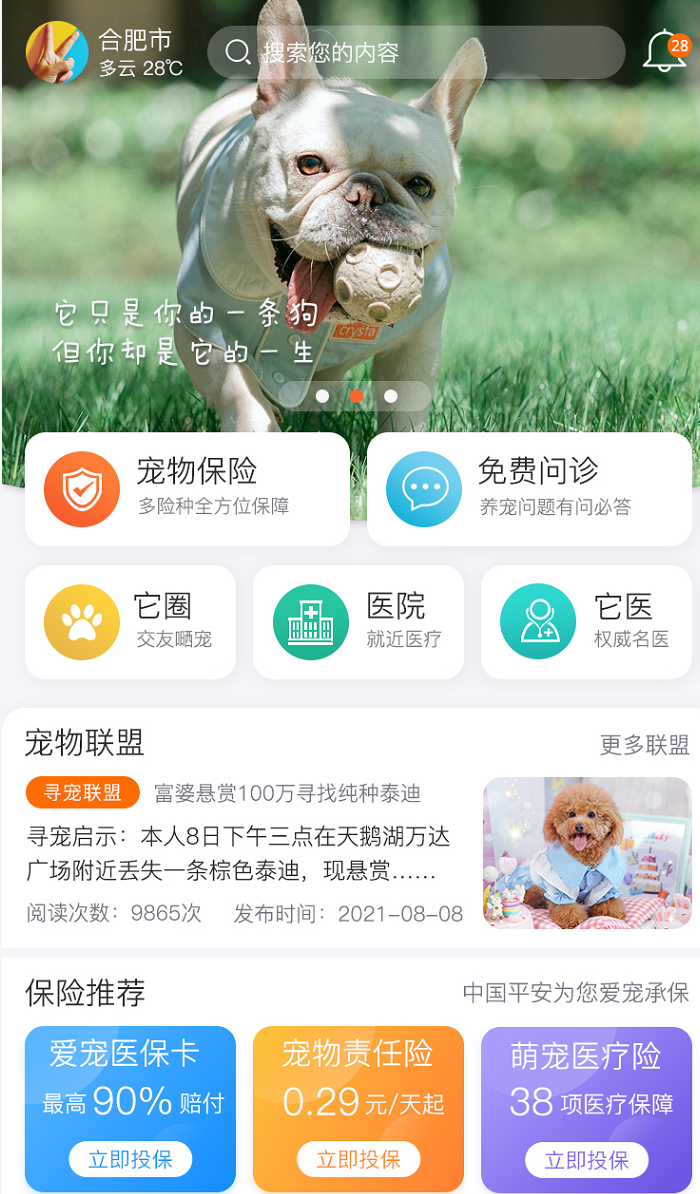Screen dimensions: 700x1194
Task: Tap 立即投保 on 萌宠医疗险
Action: click(x=586, y=1160)
